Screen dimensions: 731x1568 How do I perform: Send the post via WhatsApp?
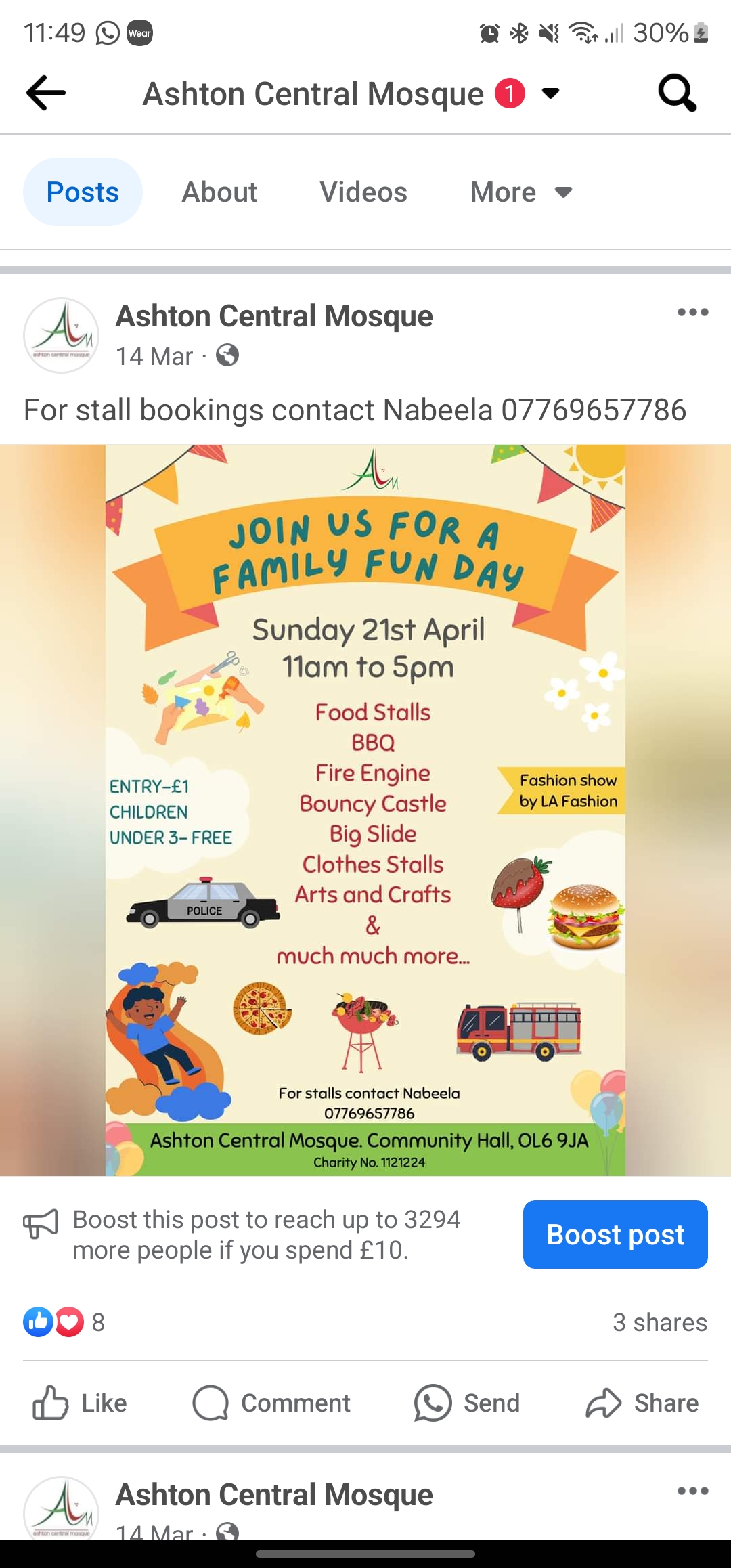467,1403
